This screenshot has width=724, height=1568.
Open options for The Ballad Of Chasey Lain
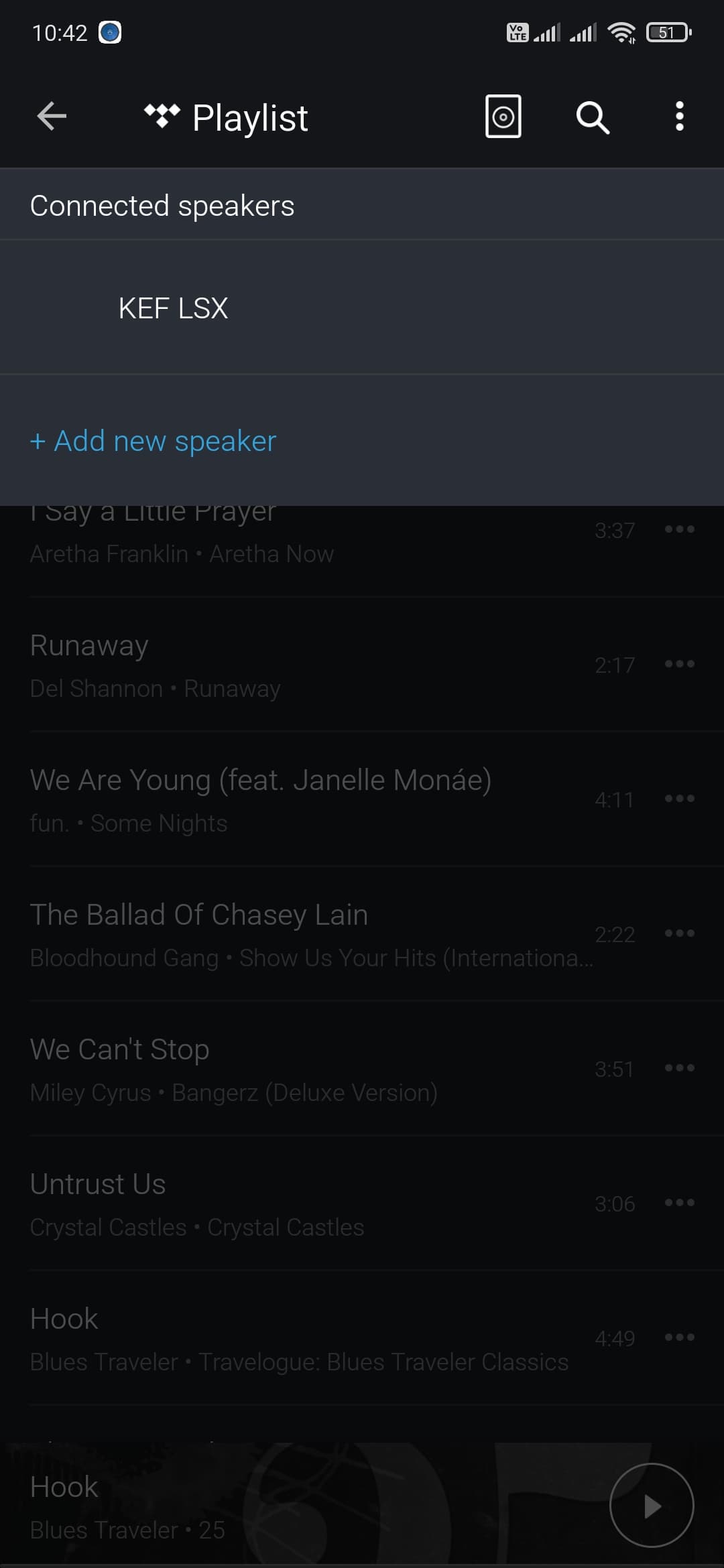(679, 933)
